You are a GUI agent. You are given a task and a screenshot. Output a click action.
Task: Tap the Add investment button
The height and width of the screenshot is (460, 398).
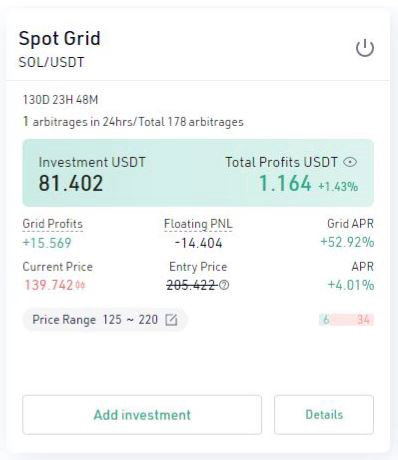click(x=142, y=415)
